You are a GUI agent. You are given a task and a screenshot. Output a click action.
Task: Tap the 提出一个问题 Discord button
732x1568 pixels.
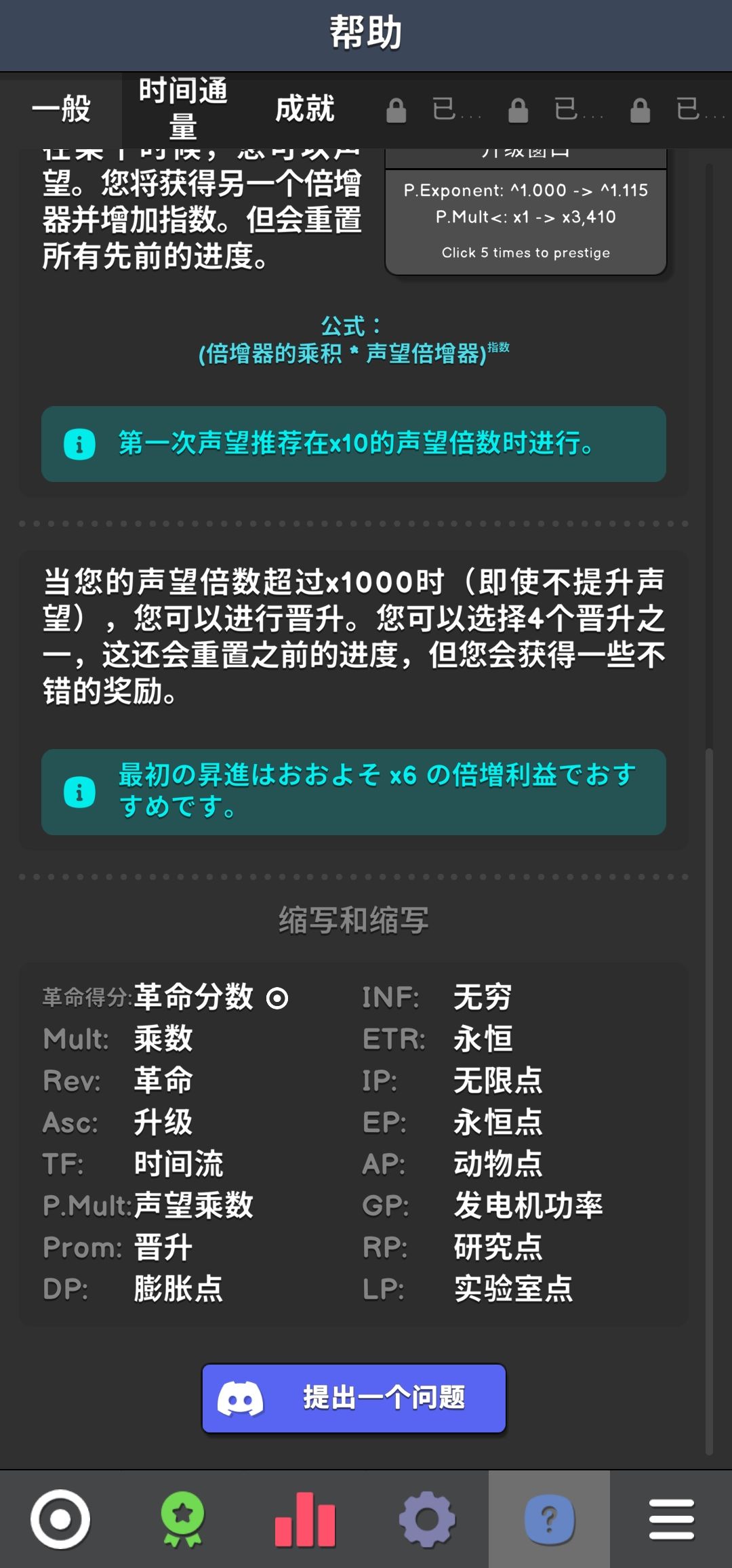click(x=354, y=1398)
